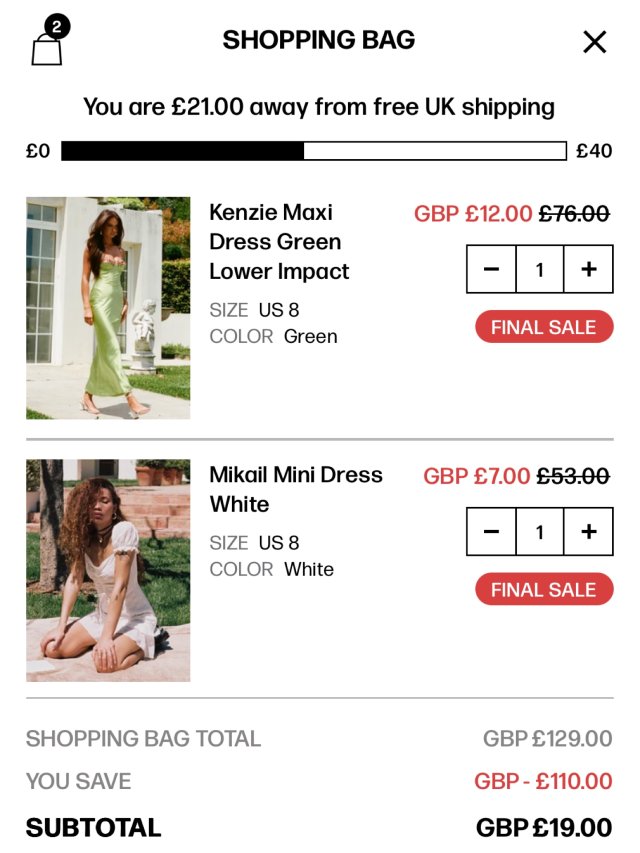Close the shopping bag panel
This screenshot has height=853, width=640.
pos(595,42)
